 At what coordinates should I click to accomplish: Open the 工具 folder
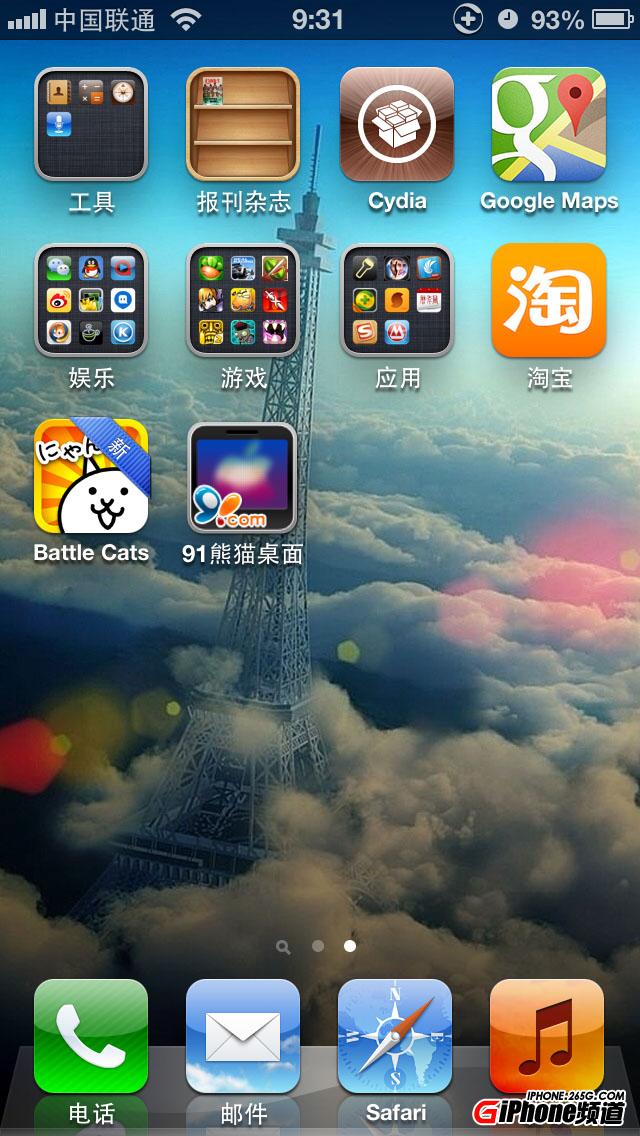click(x=91, y=124)
